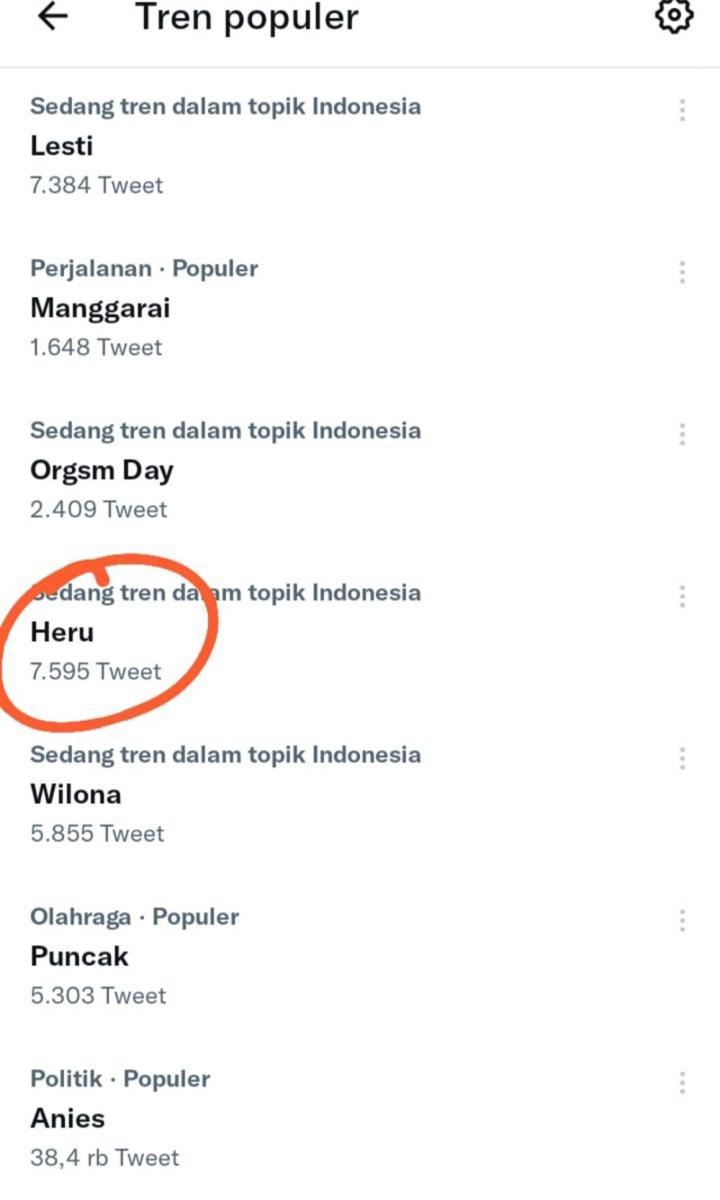Screen dimensions: 720x1200
Task: Open options menu for Puncak
Action: point(682,920)
